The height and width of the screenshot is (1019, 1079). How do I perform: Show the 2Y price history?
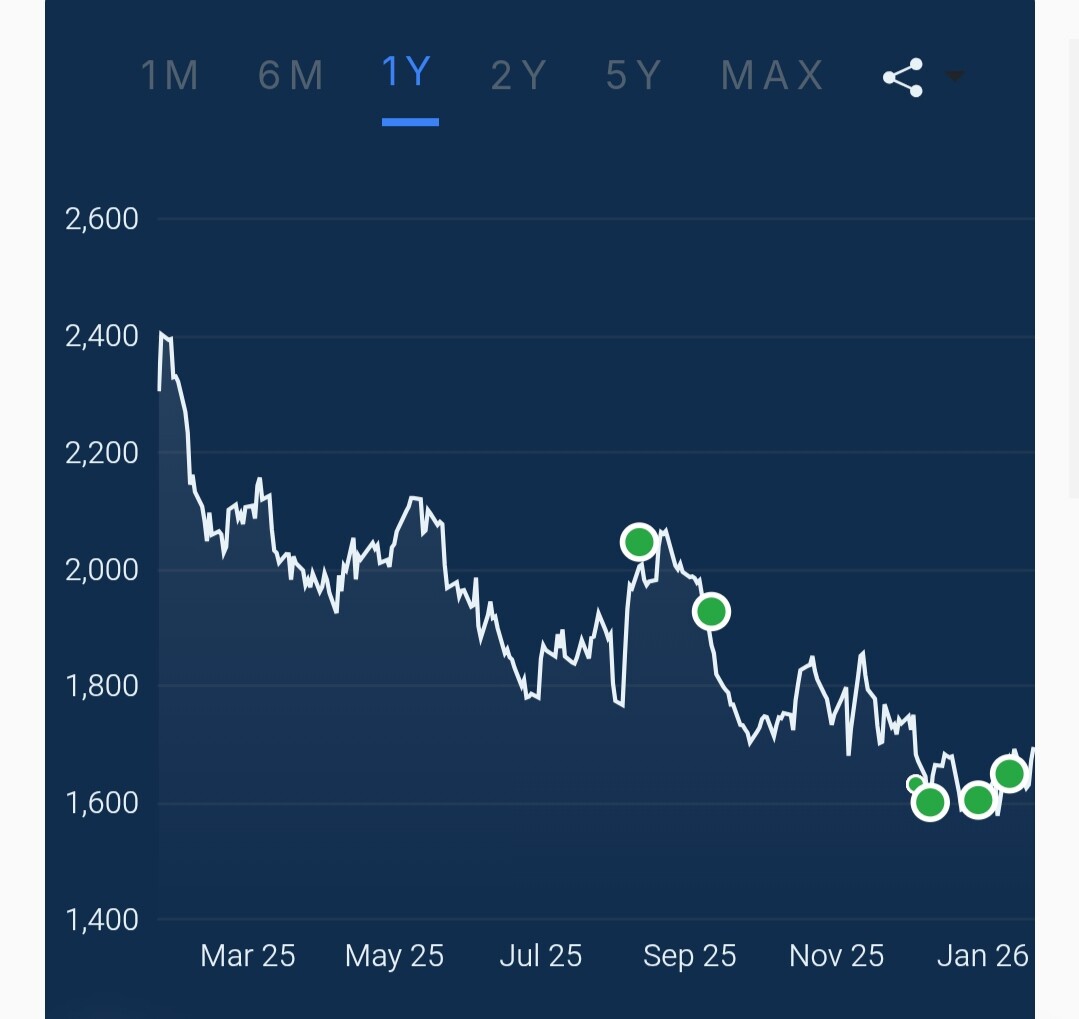coord(518,76)
